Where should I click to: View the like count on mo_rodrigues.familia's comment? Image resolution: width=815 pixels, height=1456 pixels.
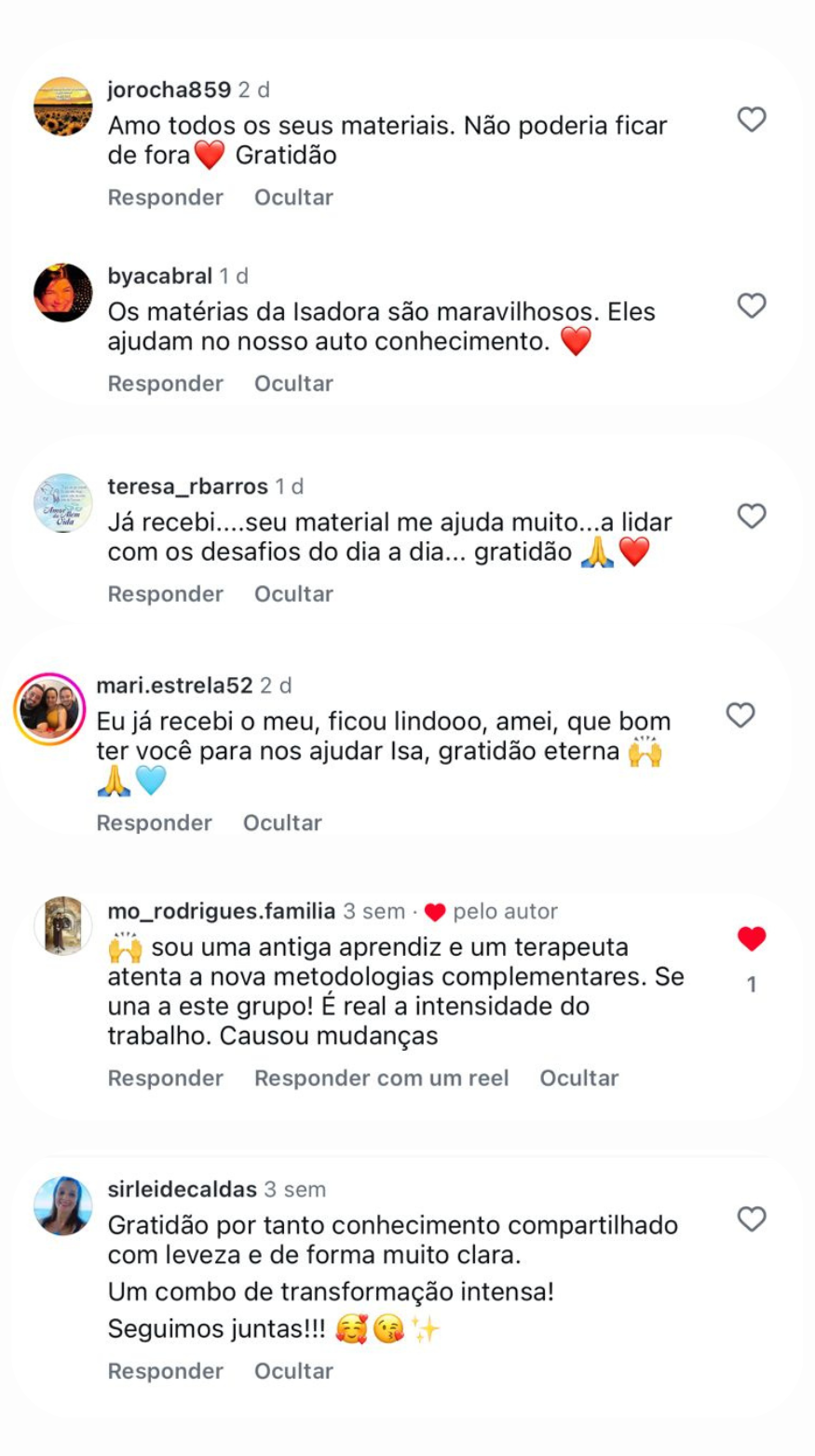tap(751, 983)
